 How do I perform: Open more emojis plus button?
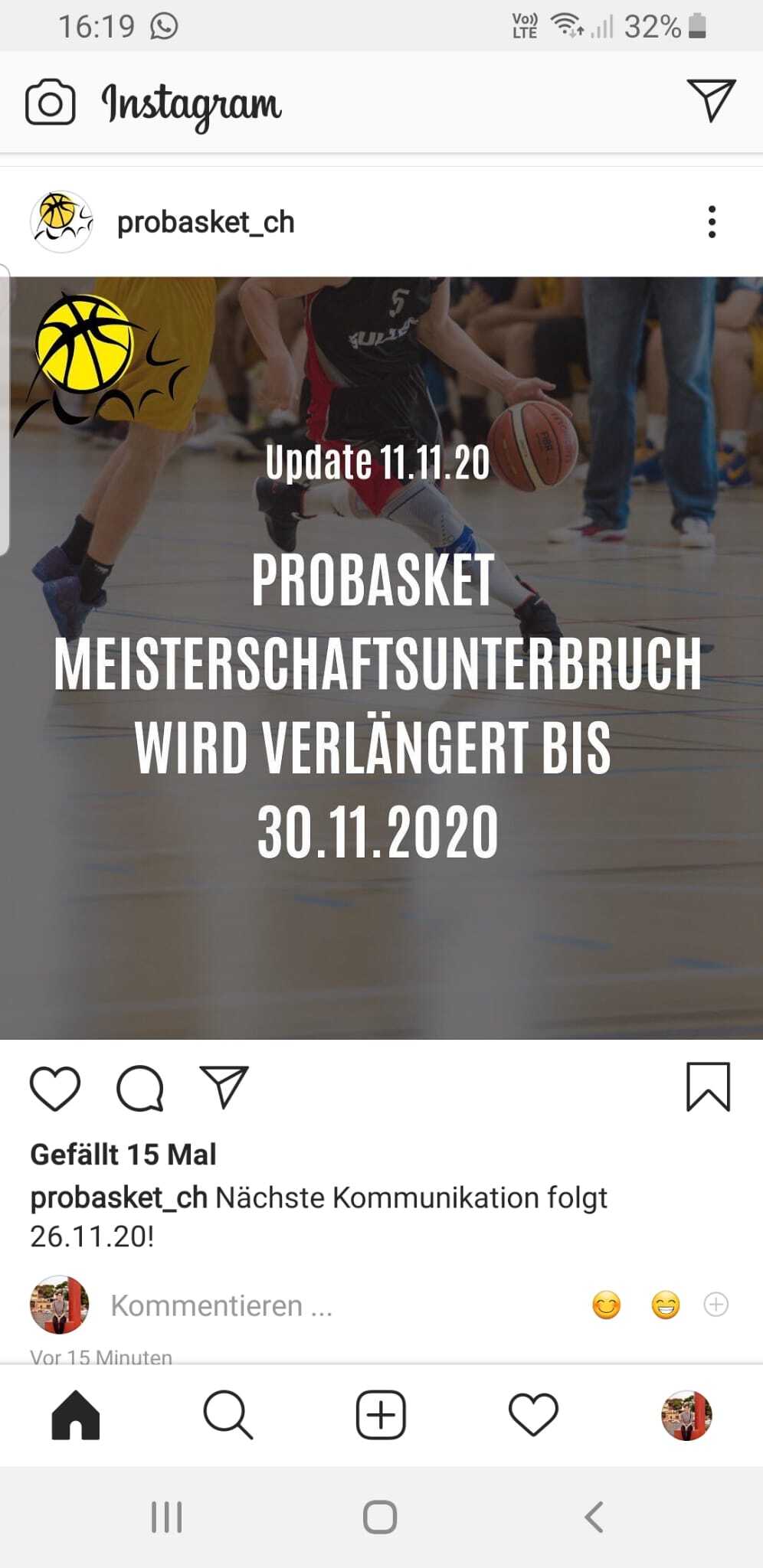click(716, 1304)
